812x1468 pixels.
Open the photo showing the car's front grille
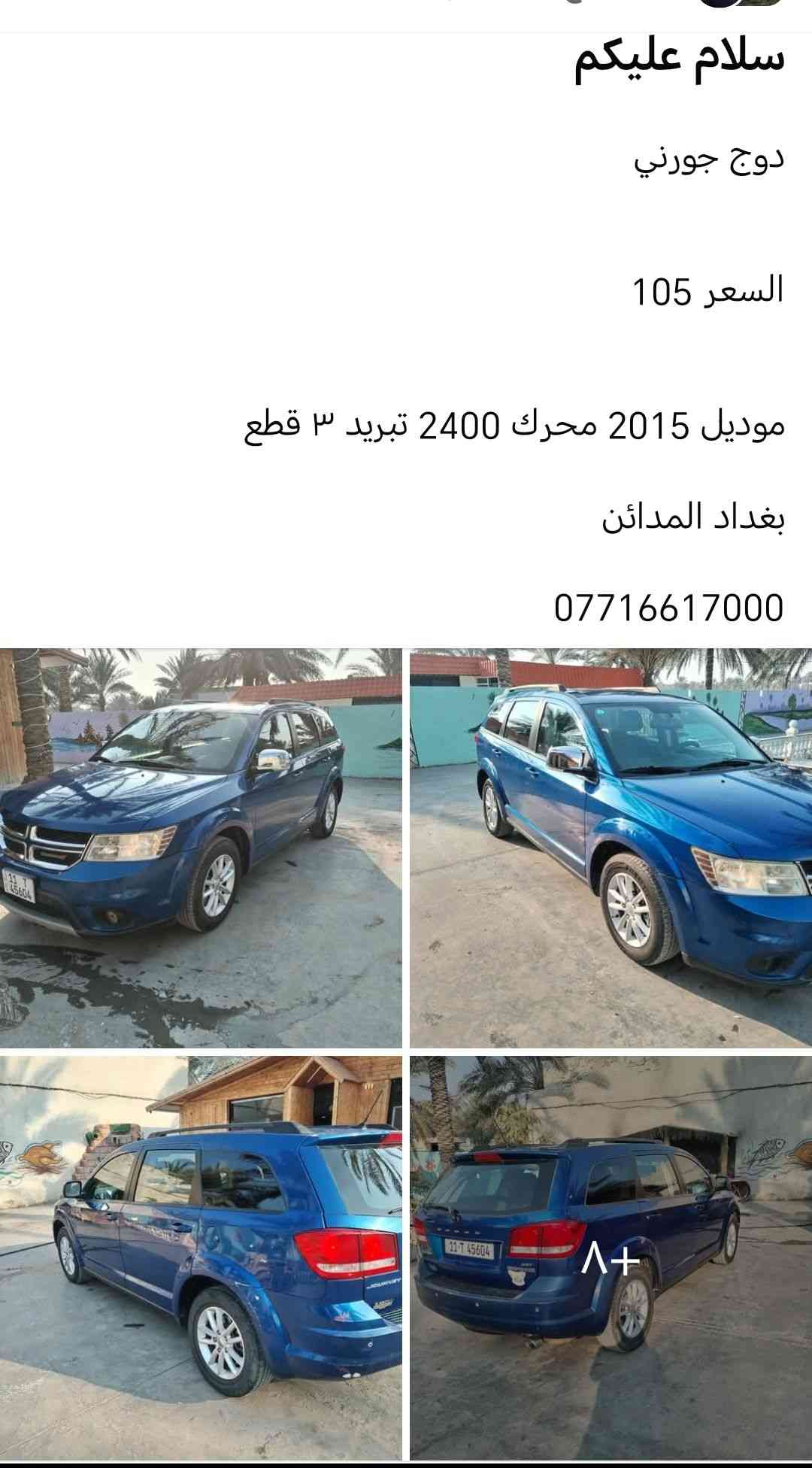(201, 848)
